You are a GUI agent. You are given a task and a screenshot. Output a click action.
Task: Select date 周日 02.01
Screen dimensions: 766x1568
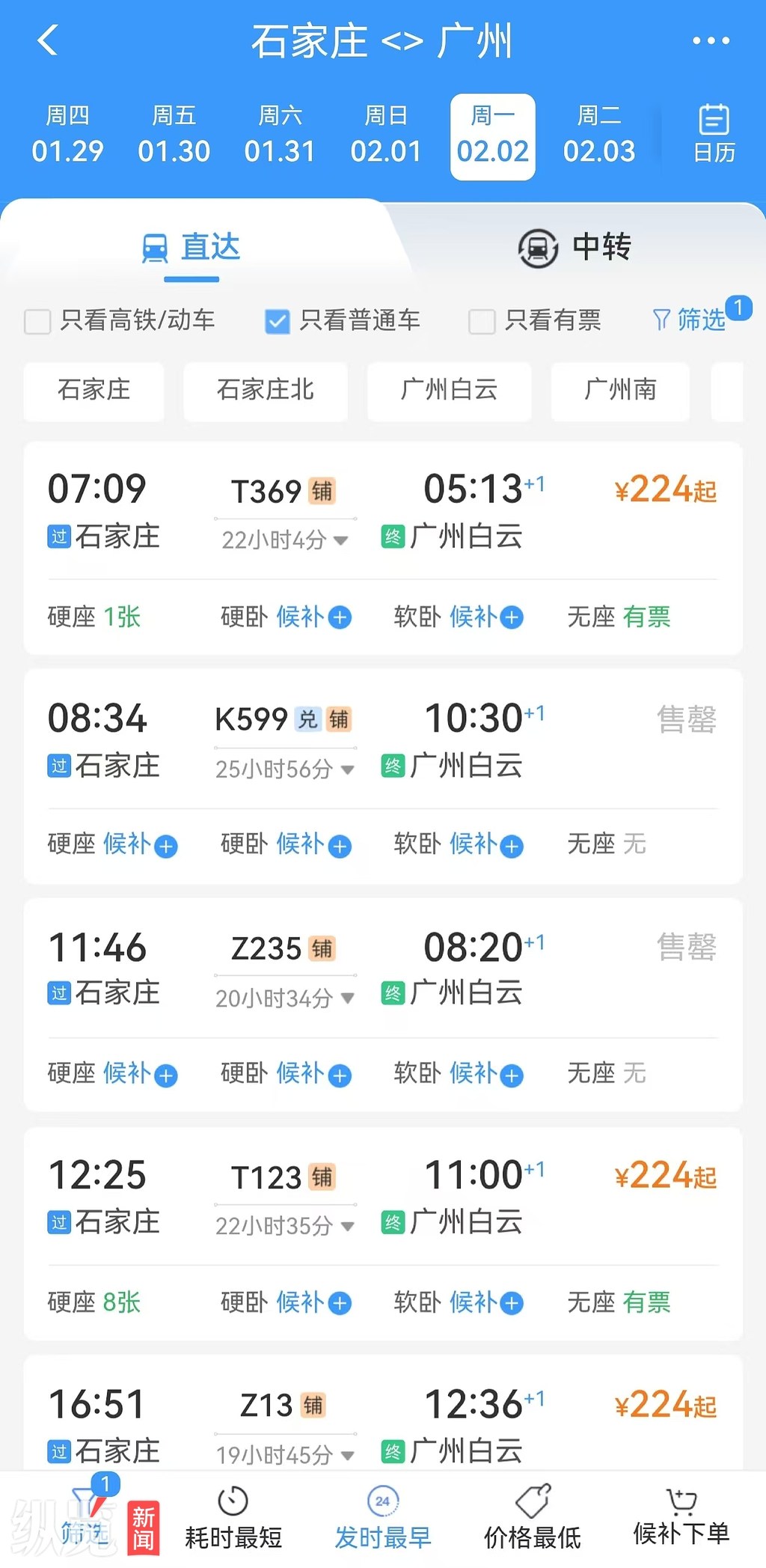[386, 135]
